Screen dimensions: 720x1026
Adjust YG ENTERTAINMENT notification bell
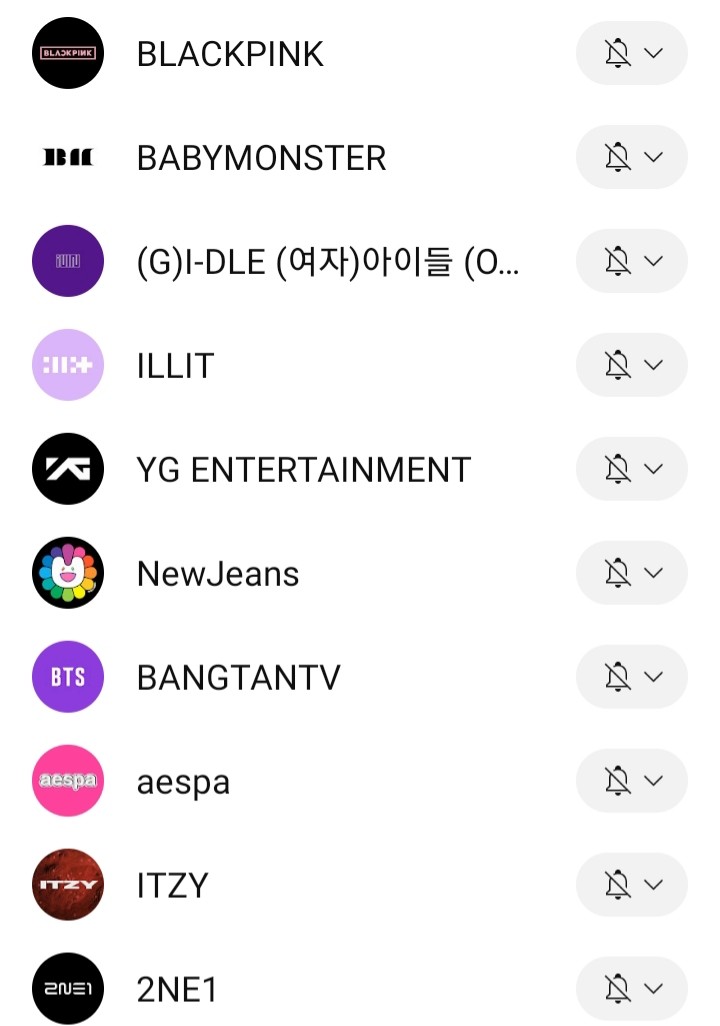(632, 469)
